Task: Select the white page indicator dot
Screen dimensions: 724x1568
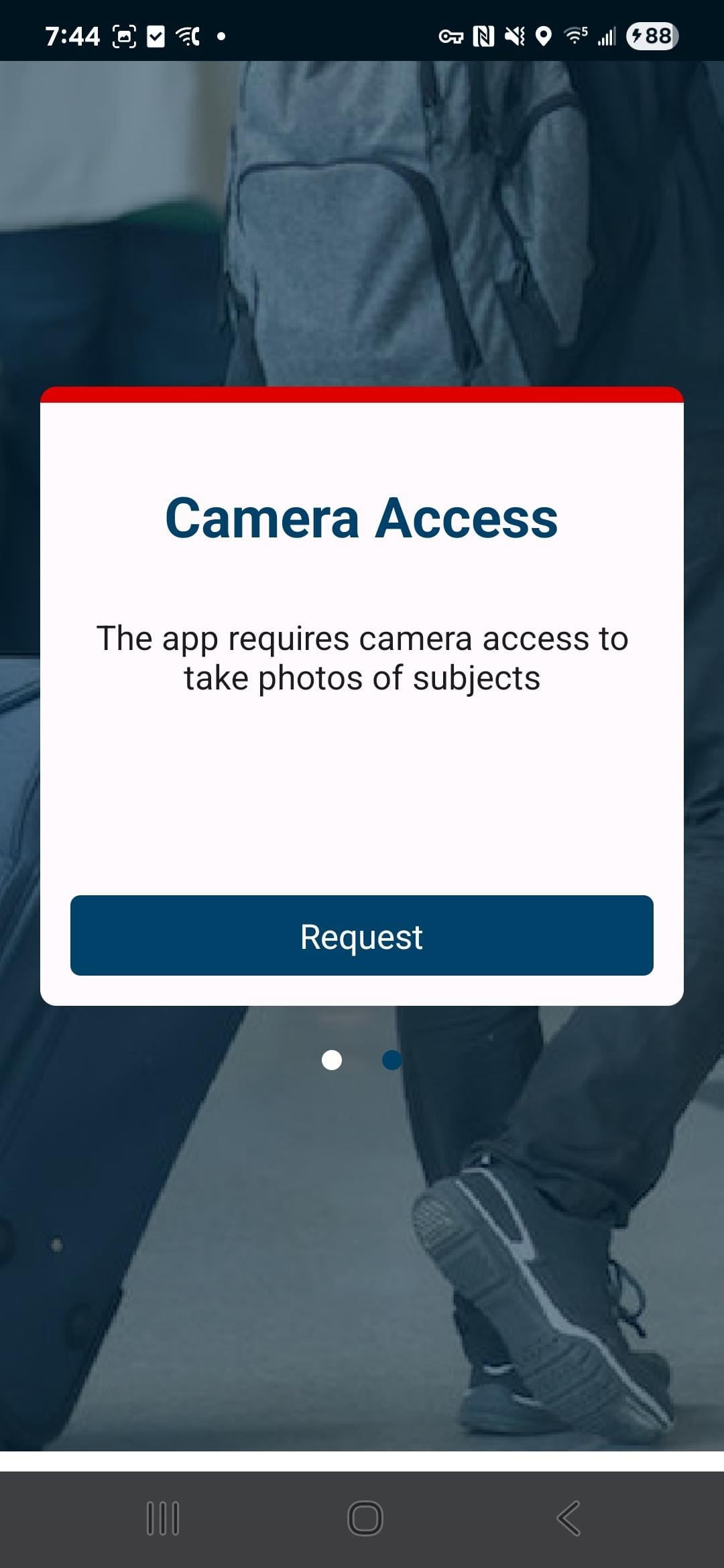Action: click(x=332, y=1060)
